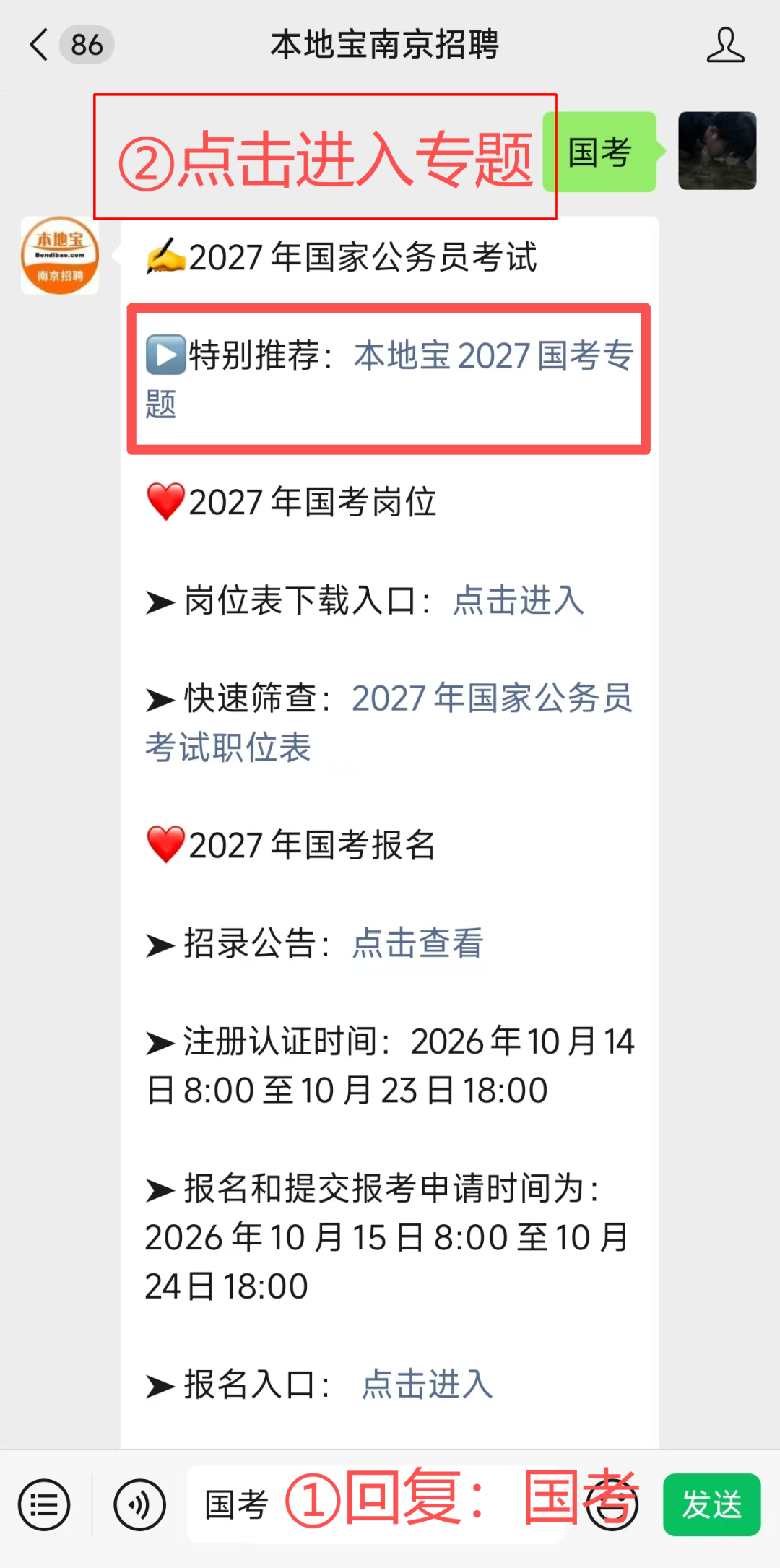
Task: Open the account profile icon
Action: (725, 45)
